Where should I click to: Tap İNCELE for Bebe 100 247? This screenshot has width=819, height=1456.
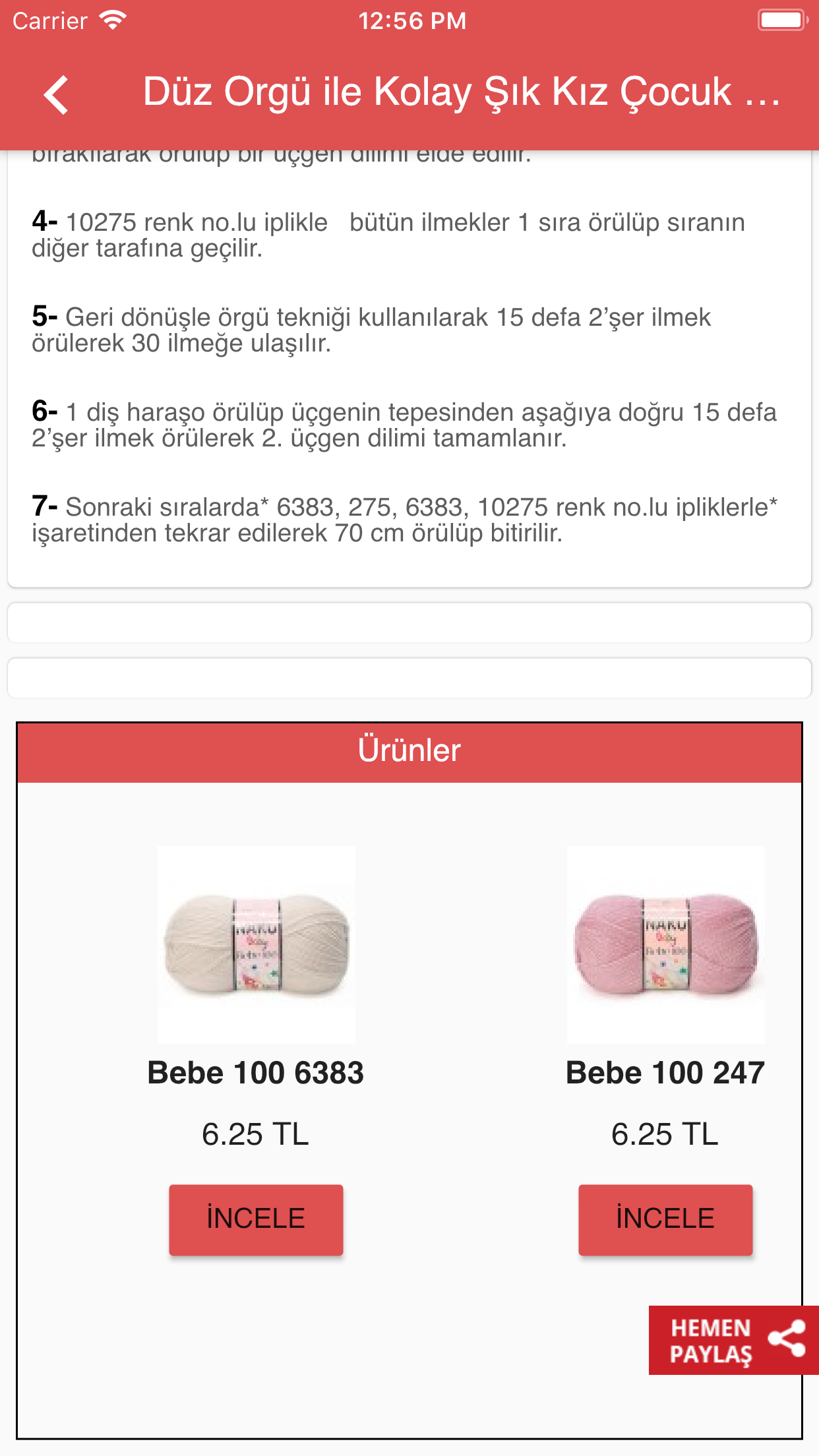click(666, 1219)
